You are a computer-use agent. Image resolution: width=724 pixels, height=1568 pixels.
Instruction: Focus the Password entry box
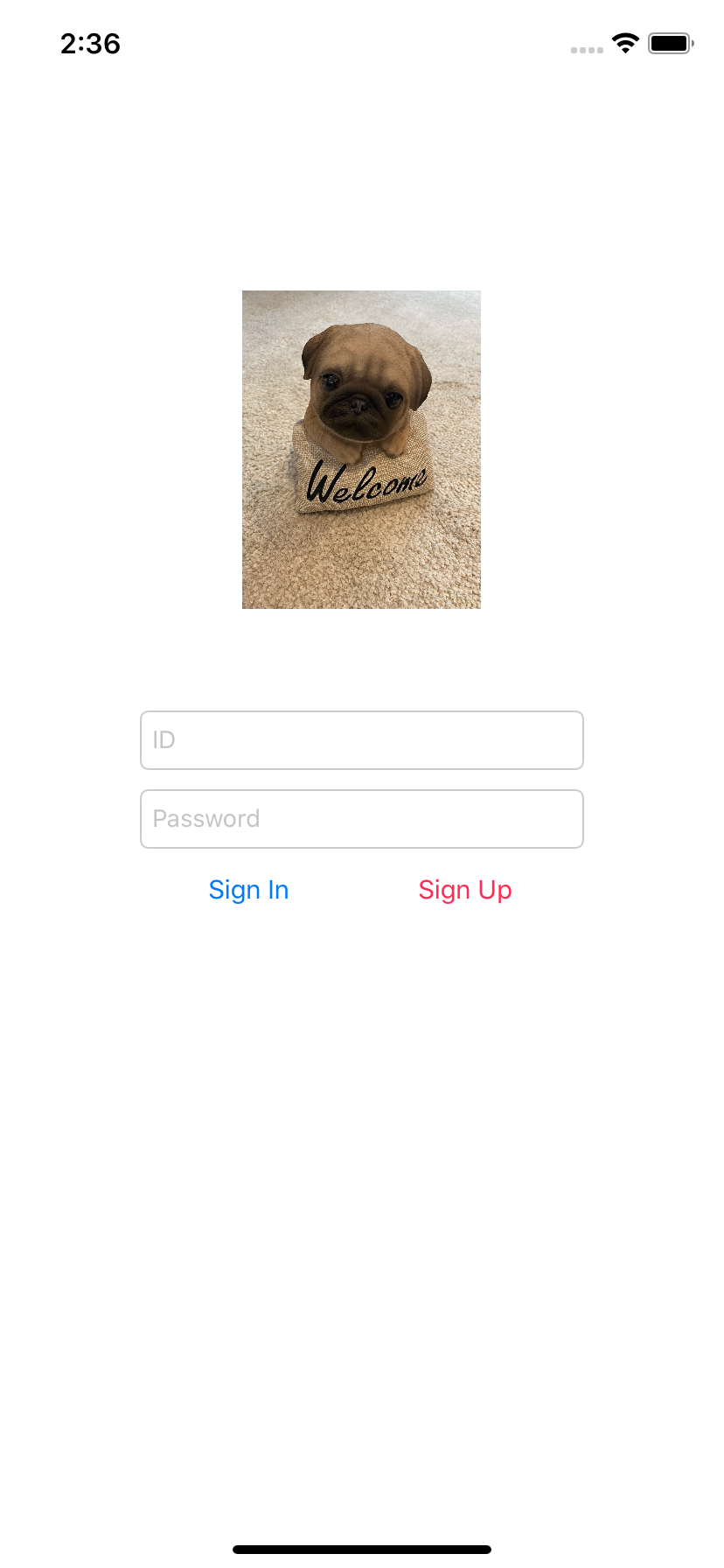[361, 819]
